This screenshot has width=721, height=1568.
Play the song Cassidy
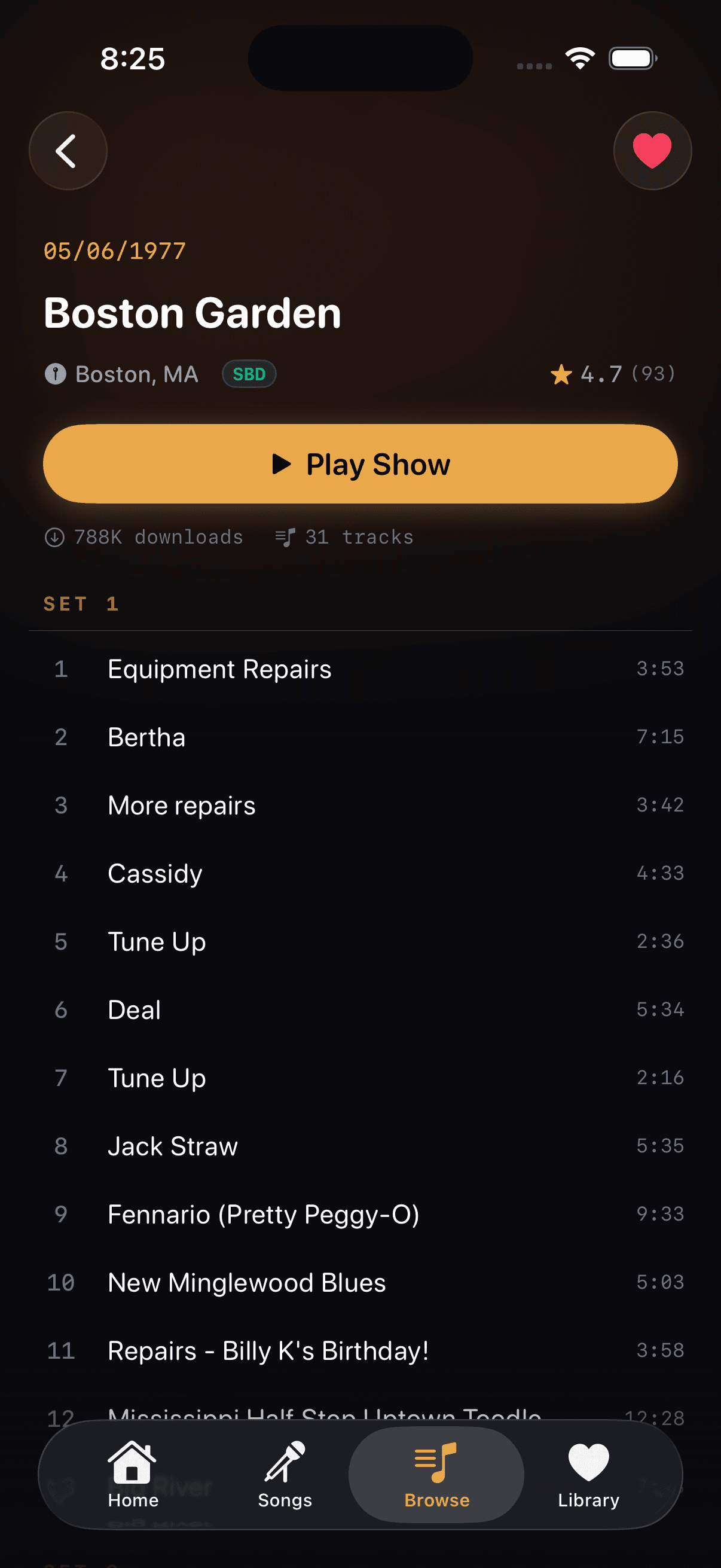click(360, 874)
